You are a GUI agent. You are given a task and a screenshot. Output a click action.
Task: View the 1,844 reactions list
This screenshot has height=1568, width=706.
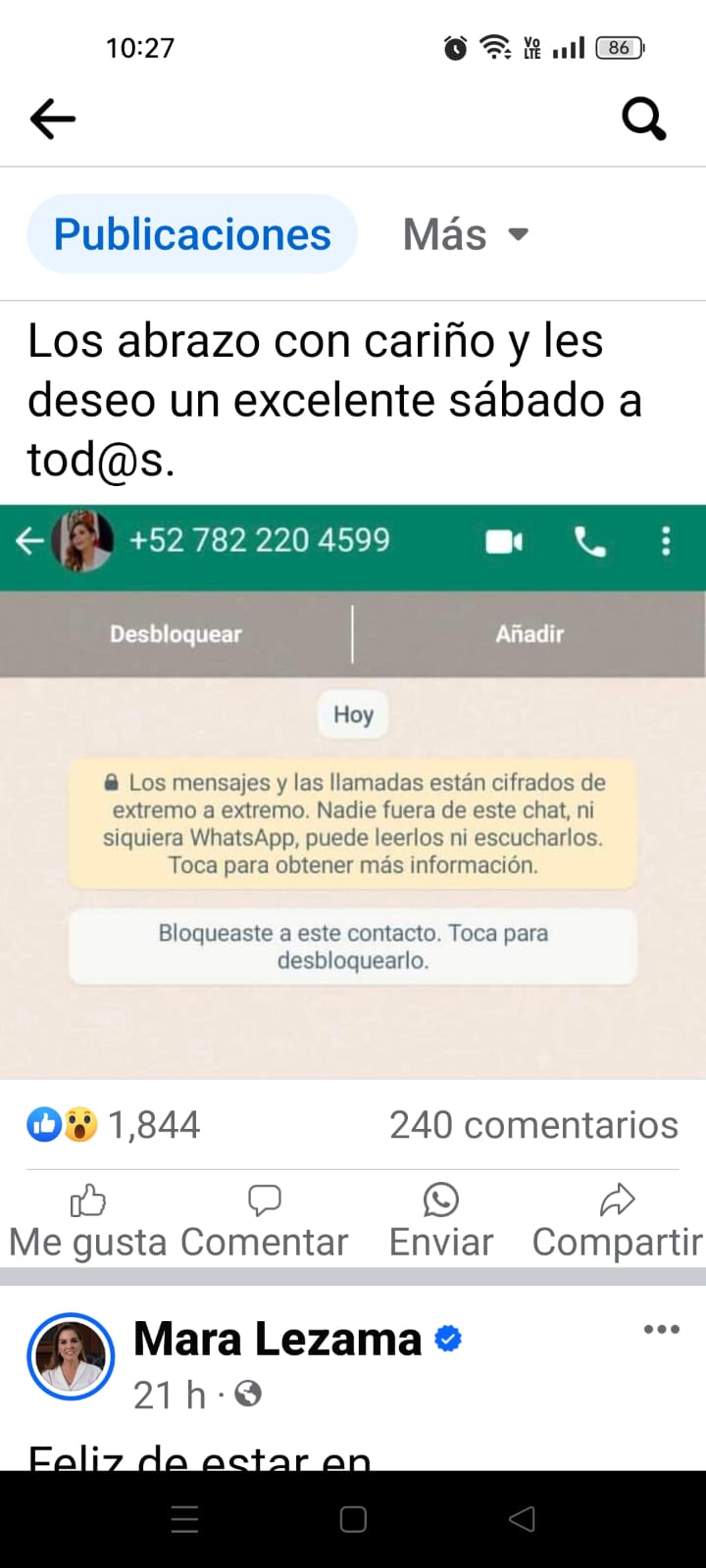pos(114,1125)
